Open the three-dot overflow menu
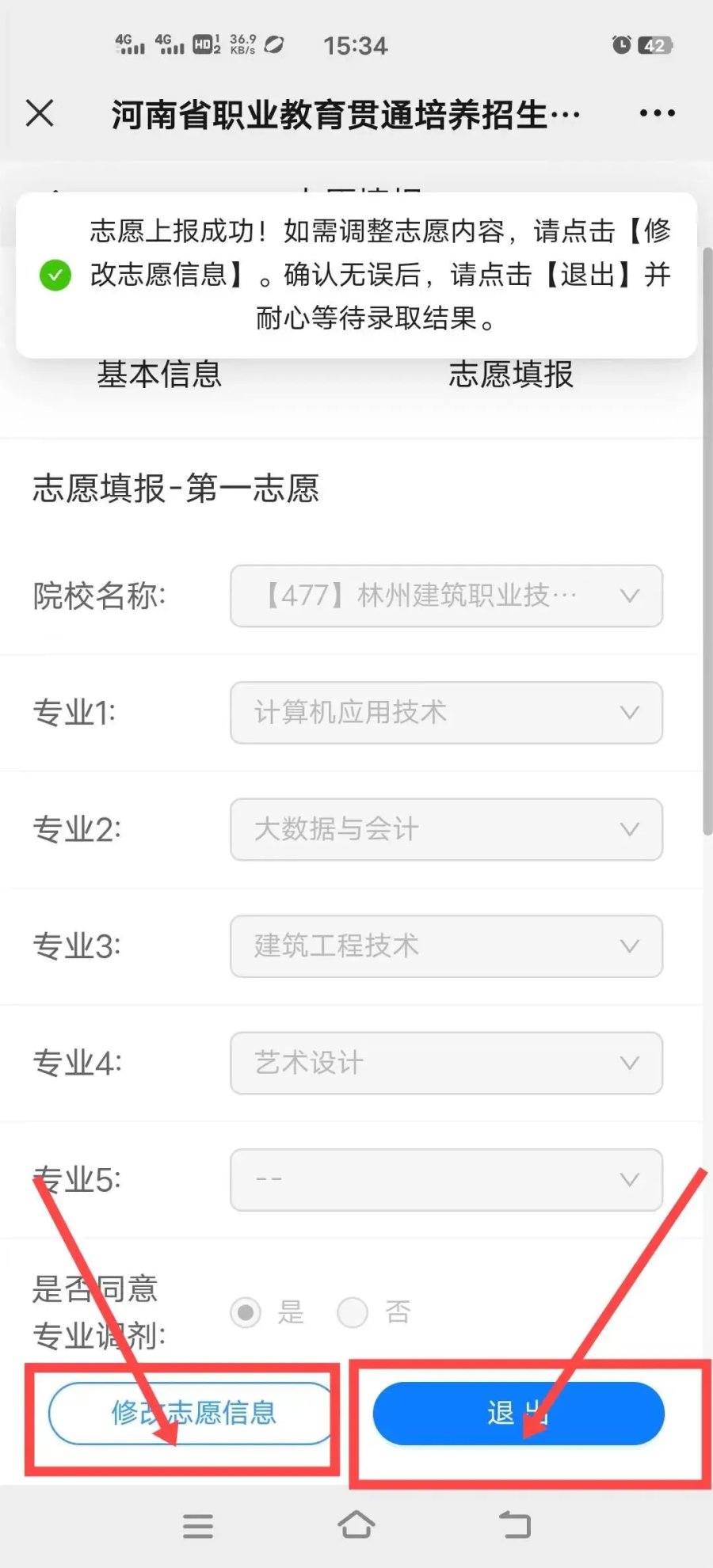 (x=658, y=113)
